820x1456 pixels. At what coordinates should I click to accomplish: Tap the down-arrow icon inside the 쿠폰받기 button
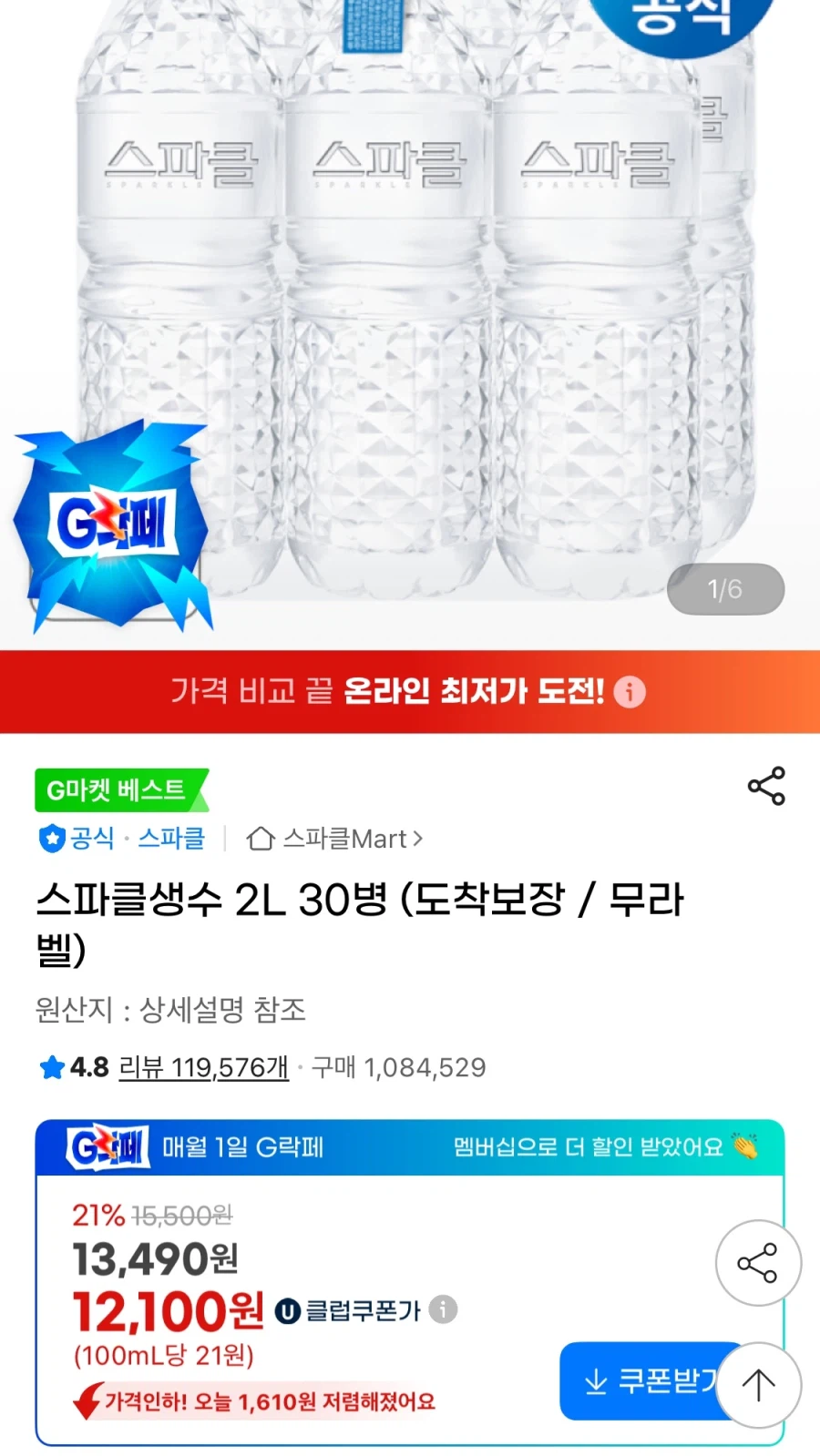click(596, 1382)
